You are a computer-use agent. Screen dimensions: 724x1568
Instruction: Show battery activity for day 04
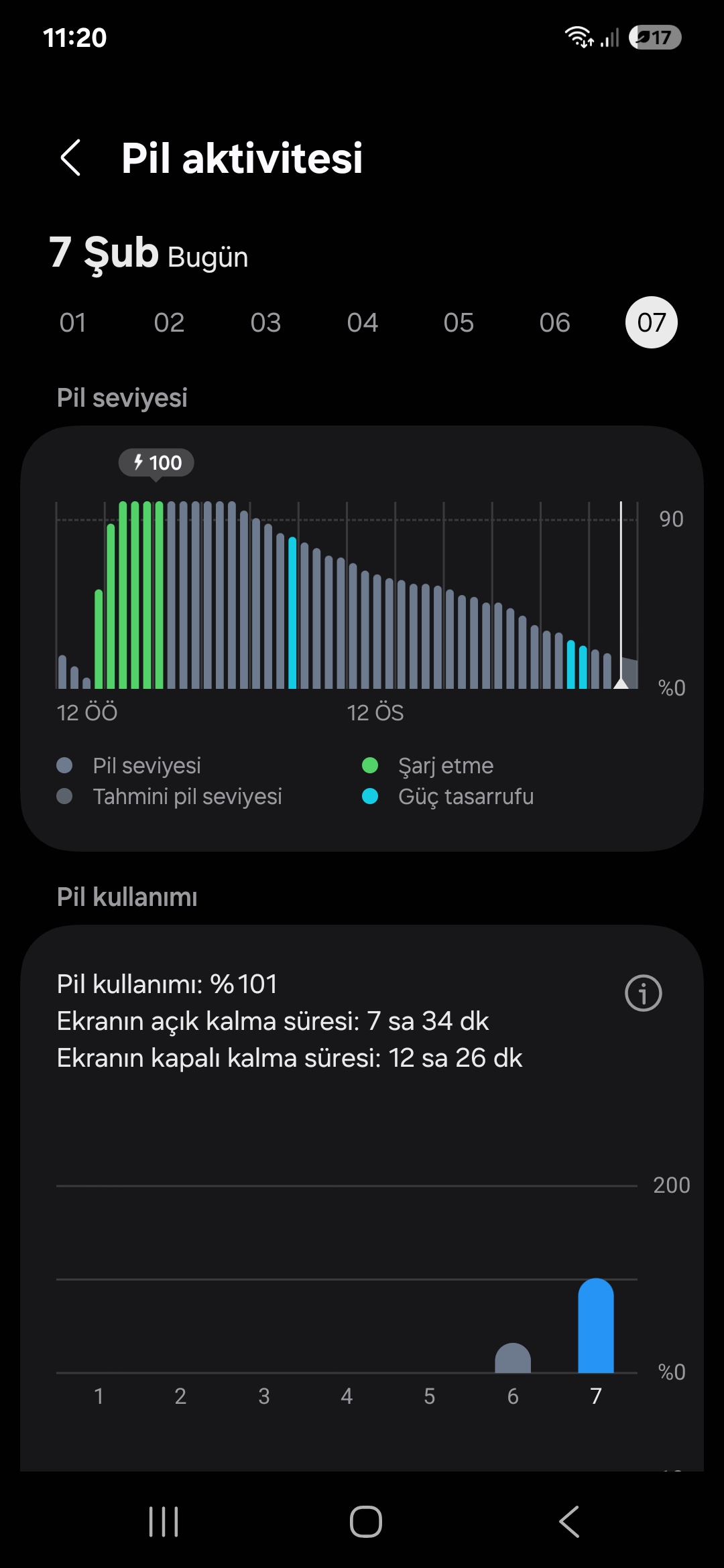(362, 323)
